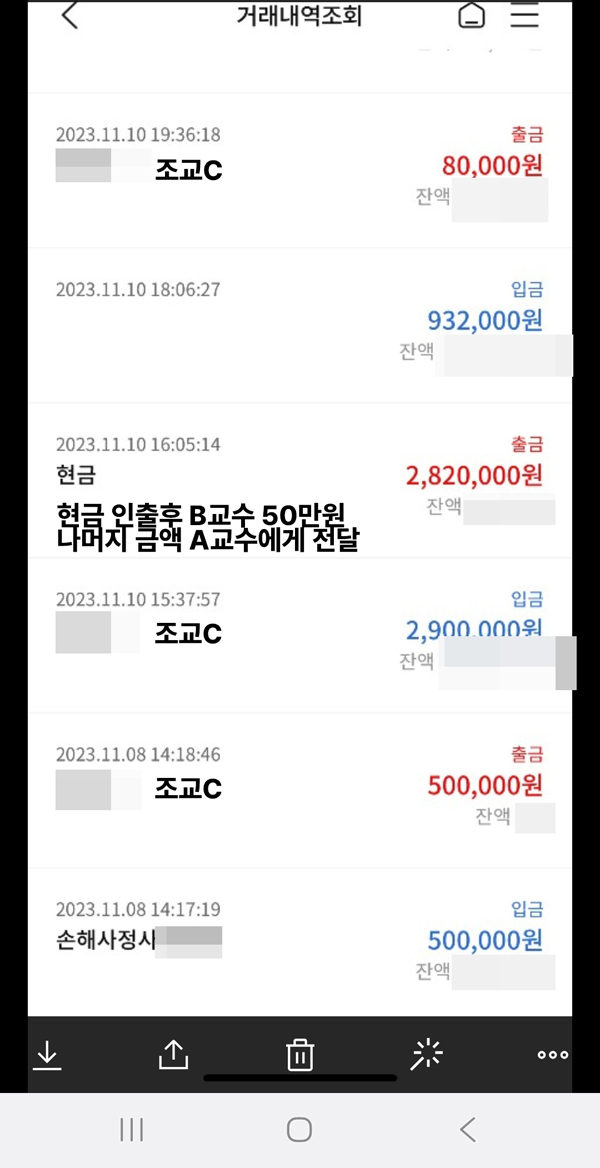This screenshot has height=1168, width=600.
Task: Tap the download icon in bottom toolbar
Action: coord(48,1055)
